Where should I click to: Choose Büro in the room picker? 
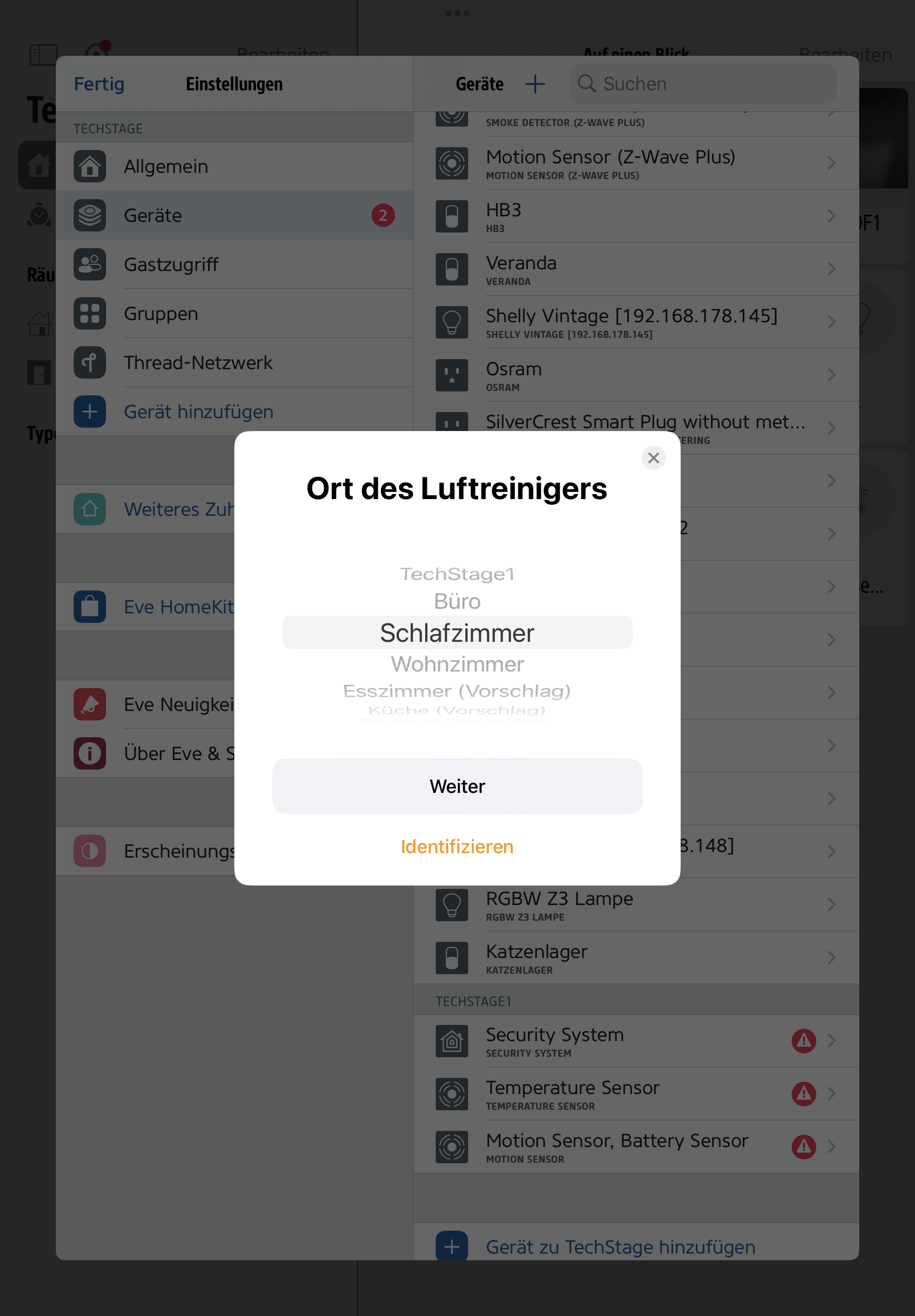(x=457, y=601)
